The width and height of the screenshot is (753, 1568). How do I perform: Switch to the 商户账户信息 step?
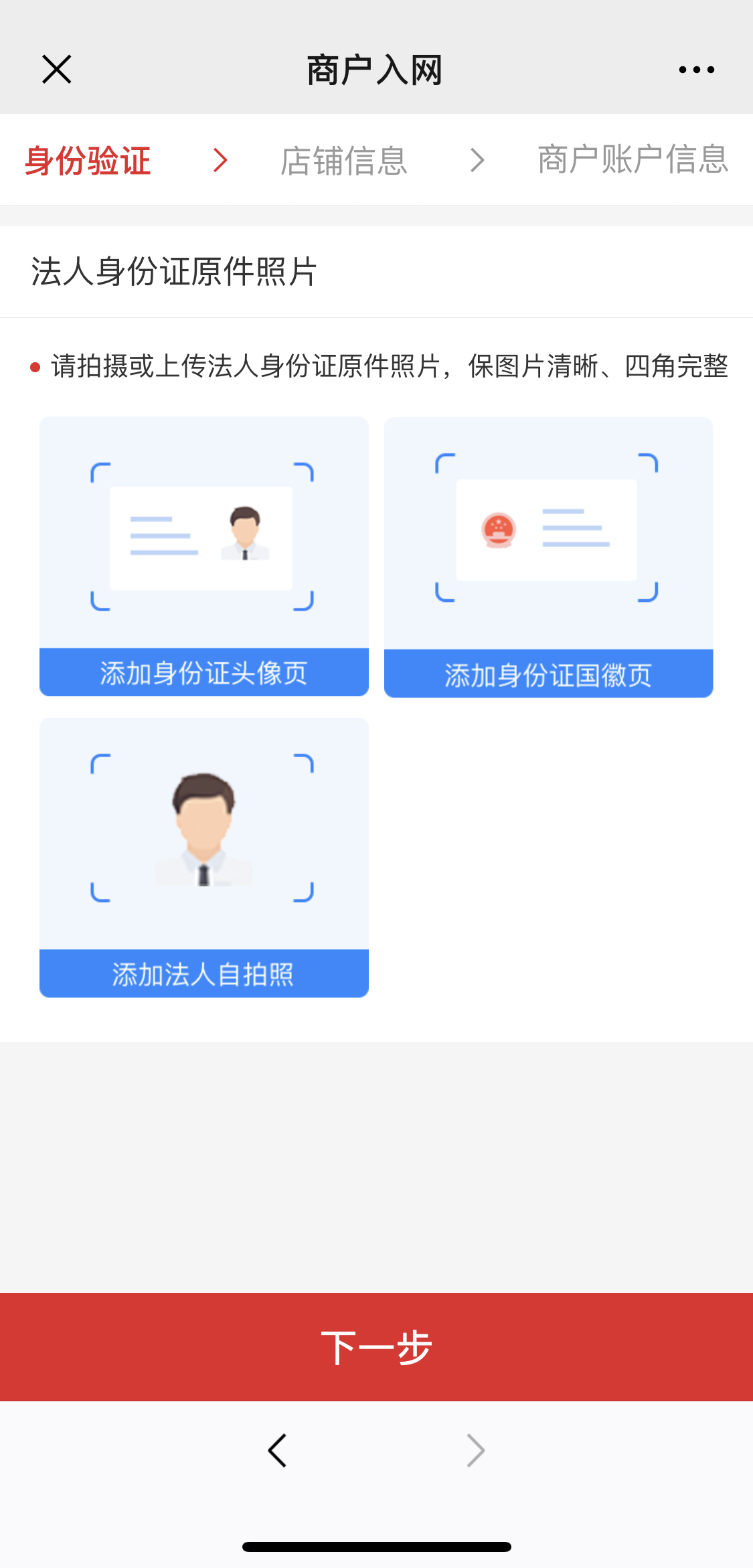633,159
